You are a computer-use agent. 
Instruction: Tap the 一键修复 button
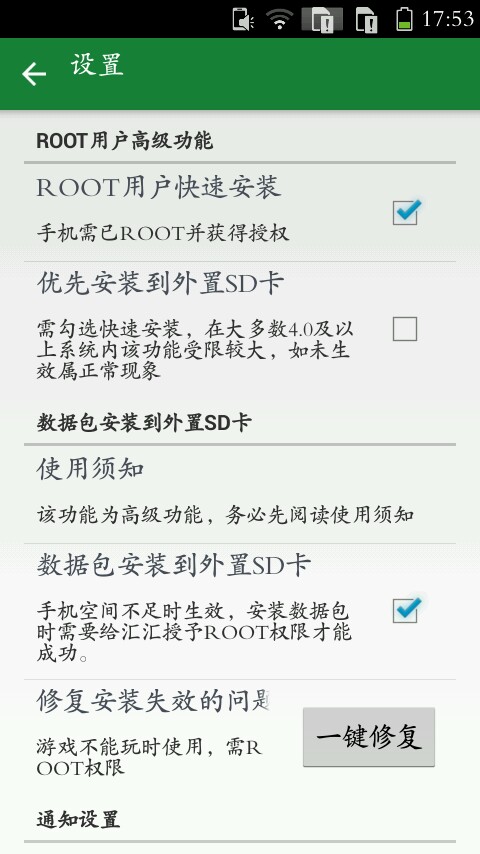point(369,737)
